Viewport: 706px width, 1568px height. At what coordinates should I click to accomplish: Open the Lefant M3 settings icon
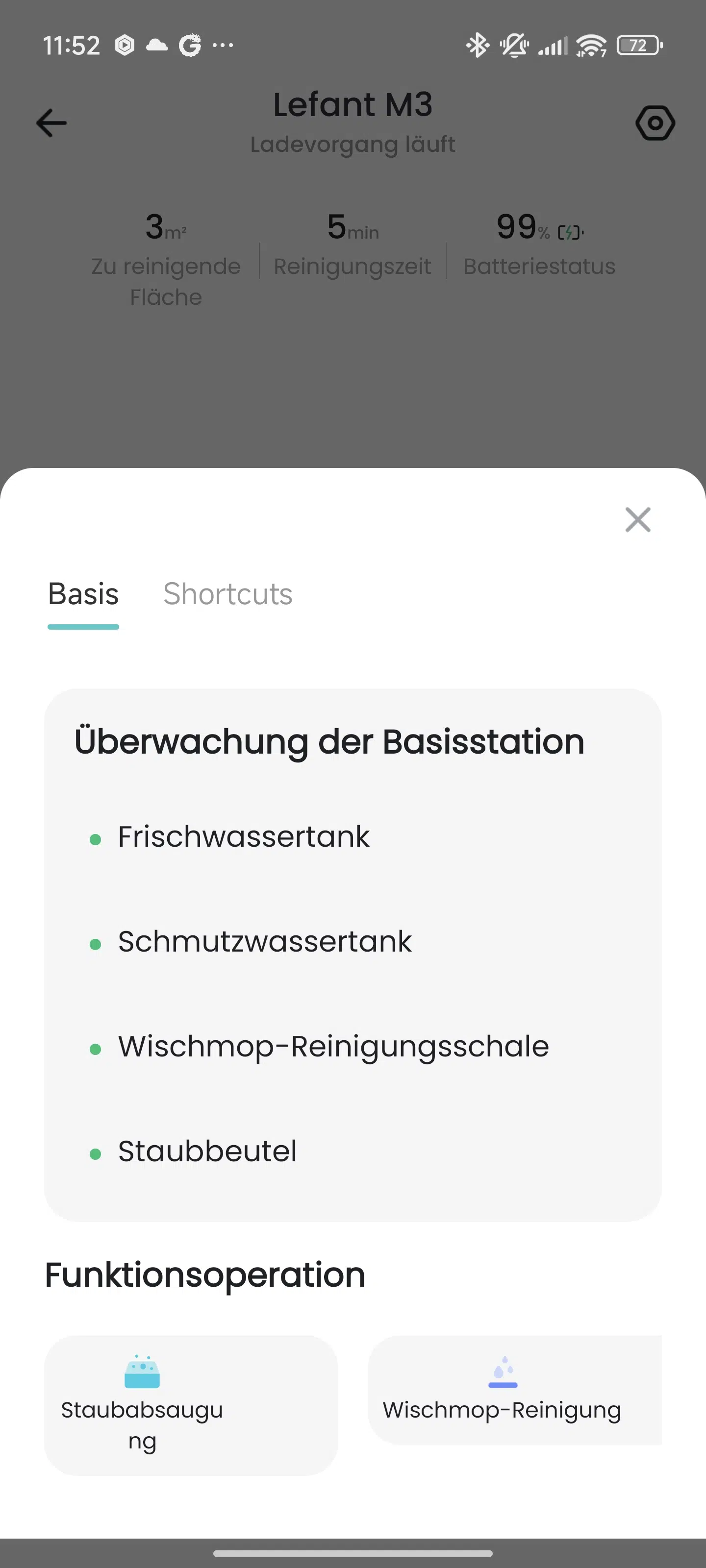pyautogui.click(x=655, y=123)
